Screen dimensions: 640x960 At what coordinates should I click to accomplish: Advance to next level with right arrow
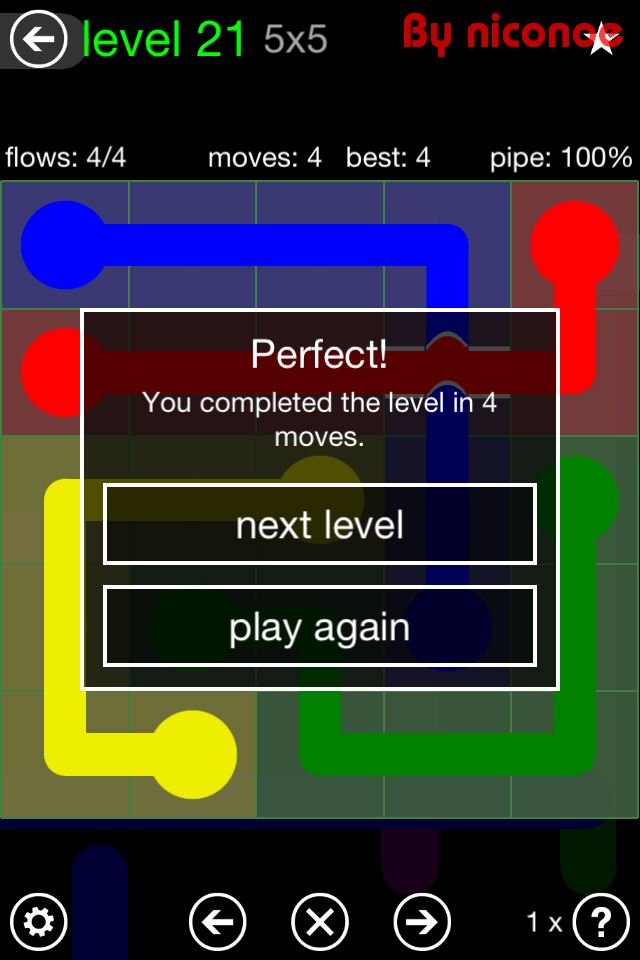(x=422, y=921)
